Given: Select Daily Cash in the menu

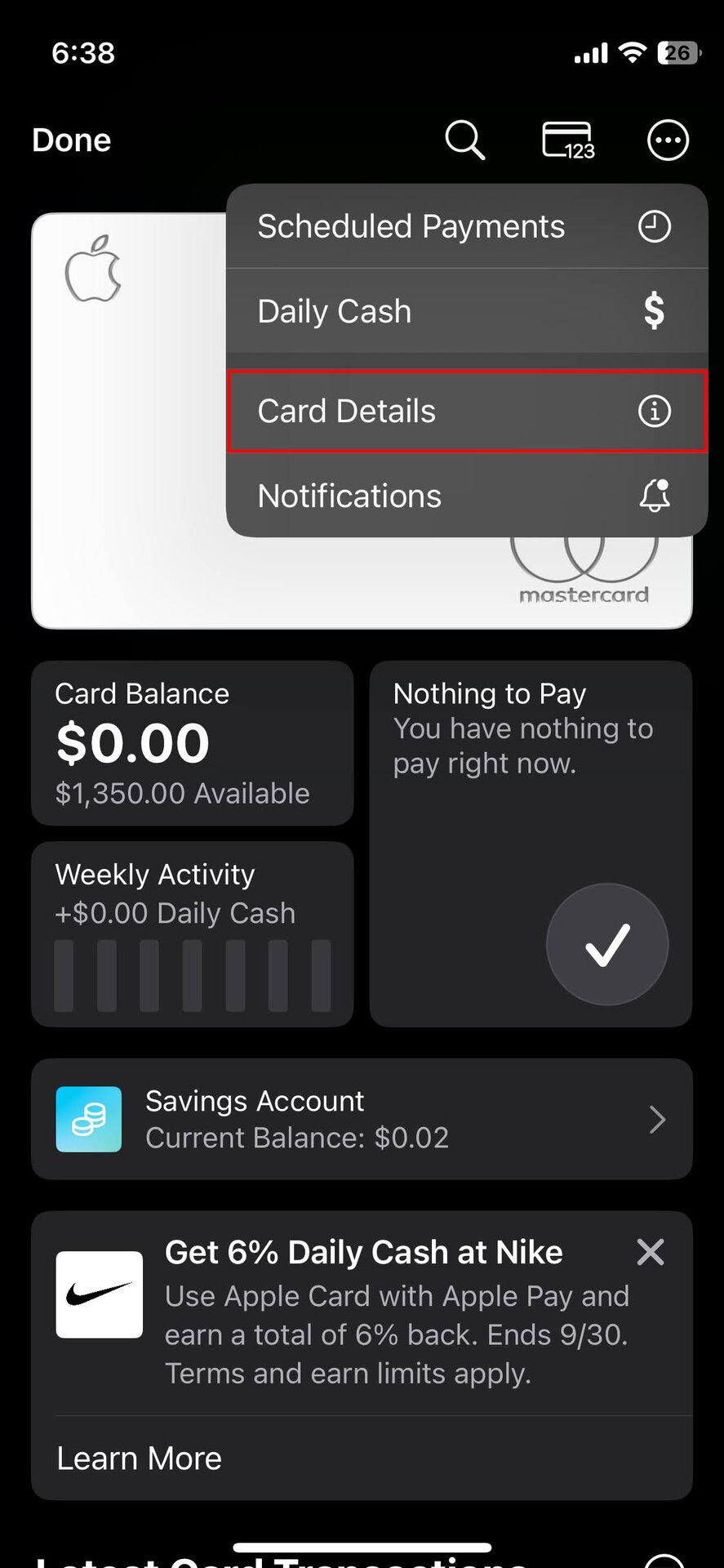Looking at the screenshot, I should (466, 311).
